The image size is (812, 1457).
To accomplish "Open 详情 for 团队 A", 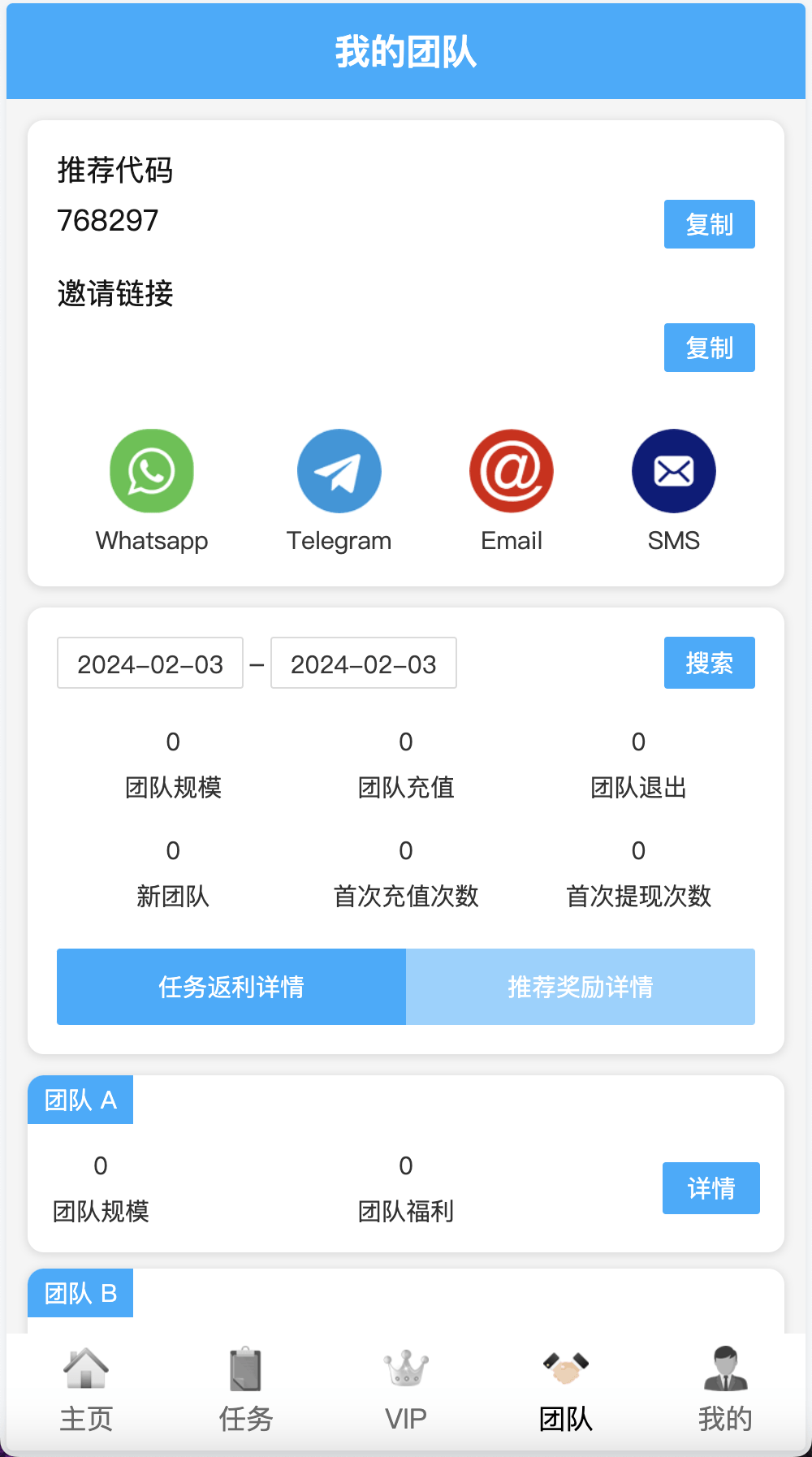I will [710, 1188].
